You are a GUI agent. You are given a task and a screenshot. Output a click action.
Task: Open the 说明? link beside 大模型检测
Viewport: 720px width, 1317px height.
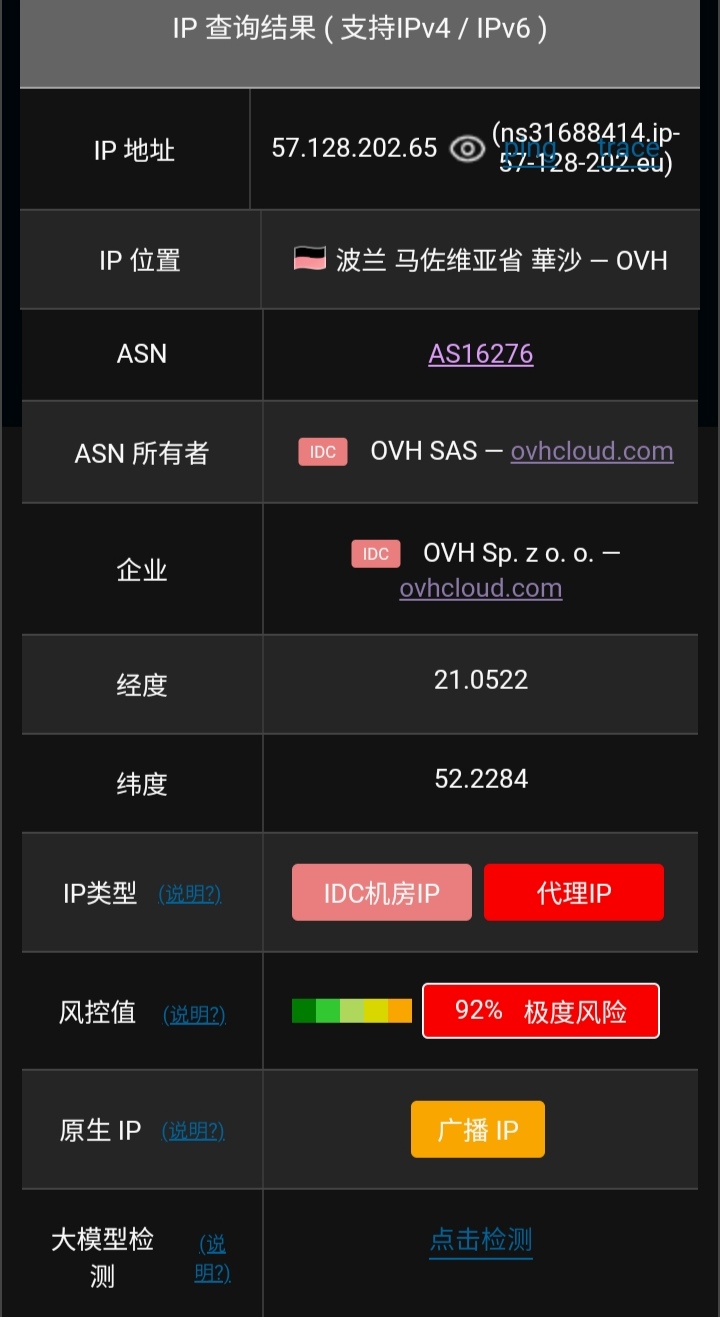tap(212, 1258)
